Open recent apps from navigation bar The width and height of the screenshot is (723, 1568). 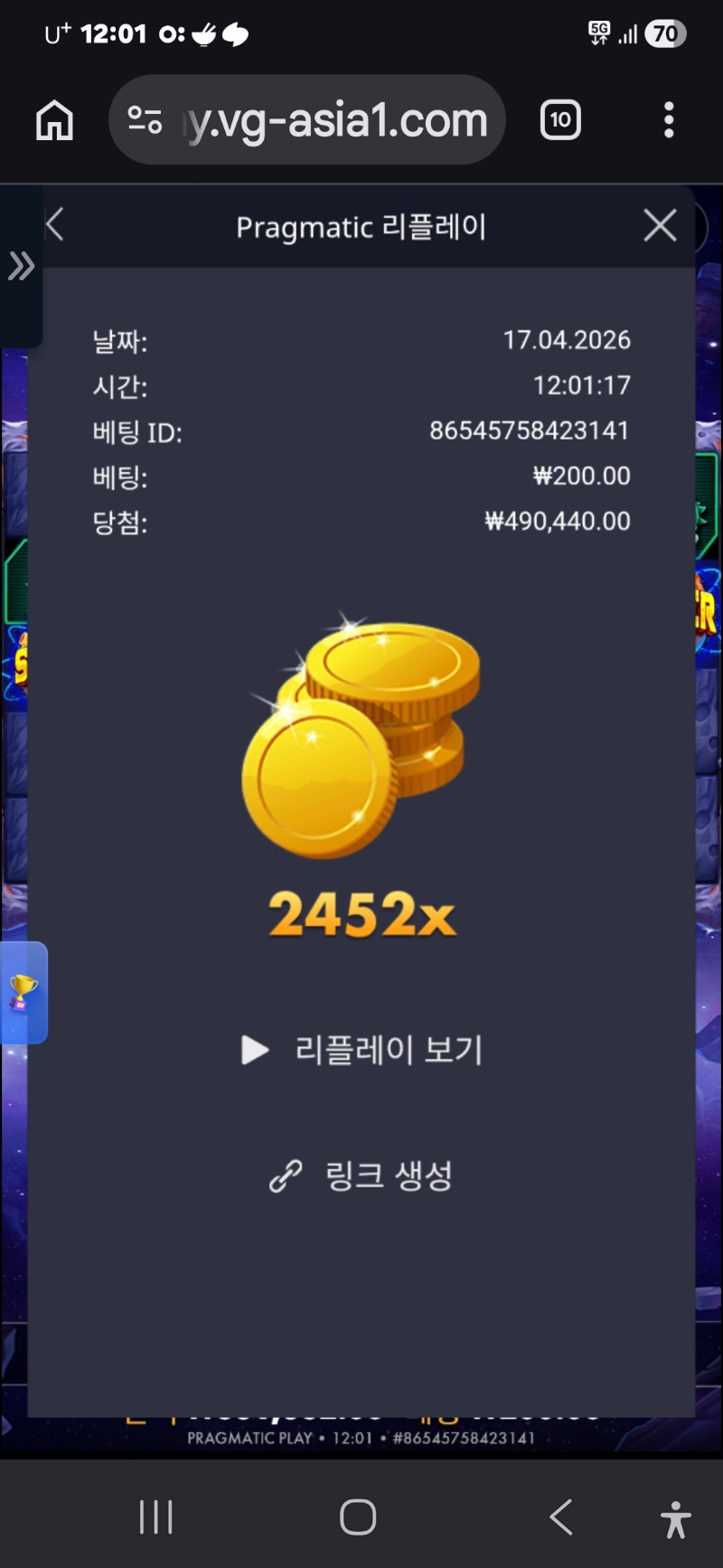click(x=155, y=1516)
